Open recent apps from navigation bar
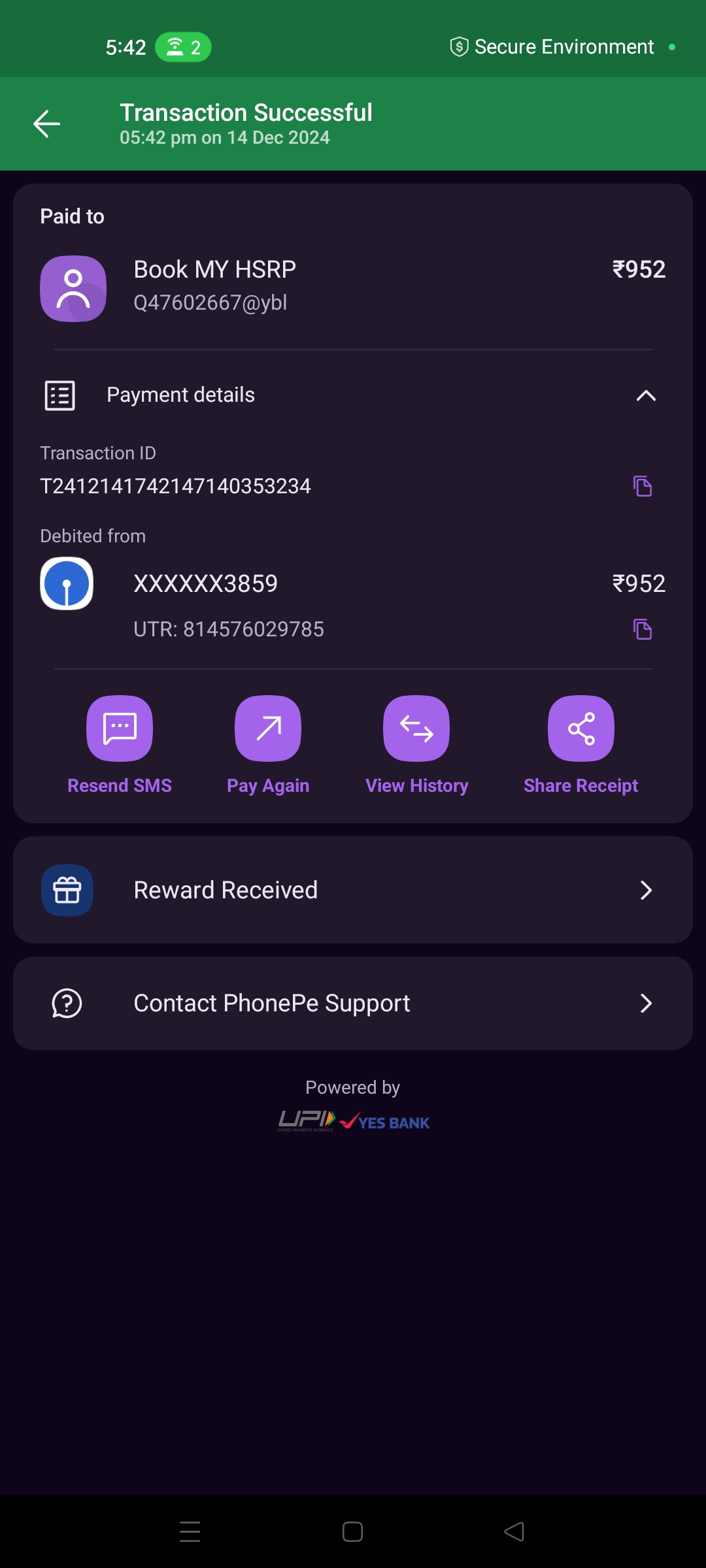 tap(190, 1531)
